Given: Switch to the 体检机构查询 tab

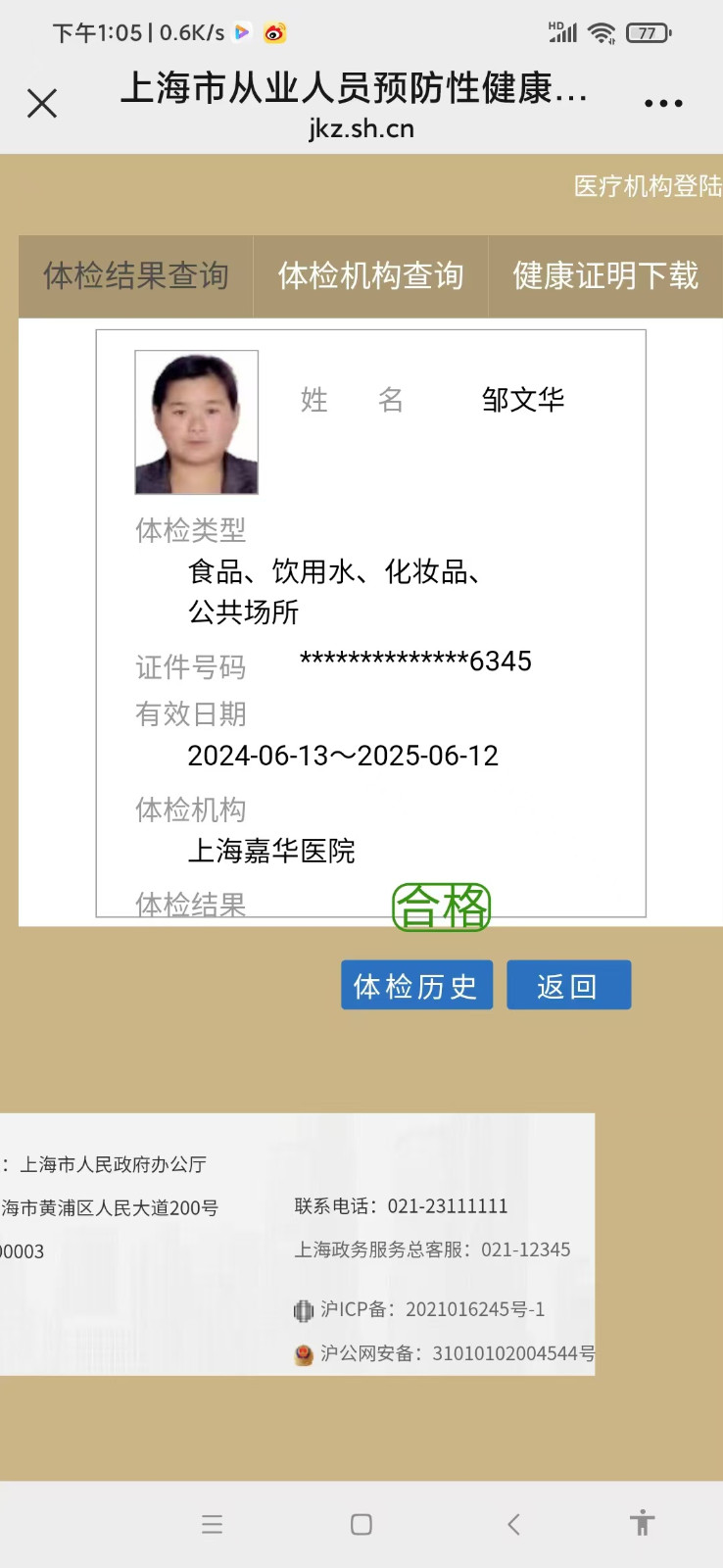Looking at the screenshot, I should 370,276.
